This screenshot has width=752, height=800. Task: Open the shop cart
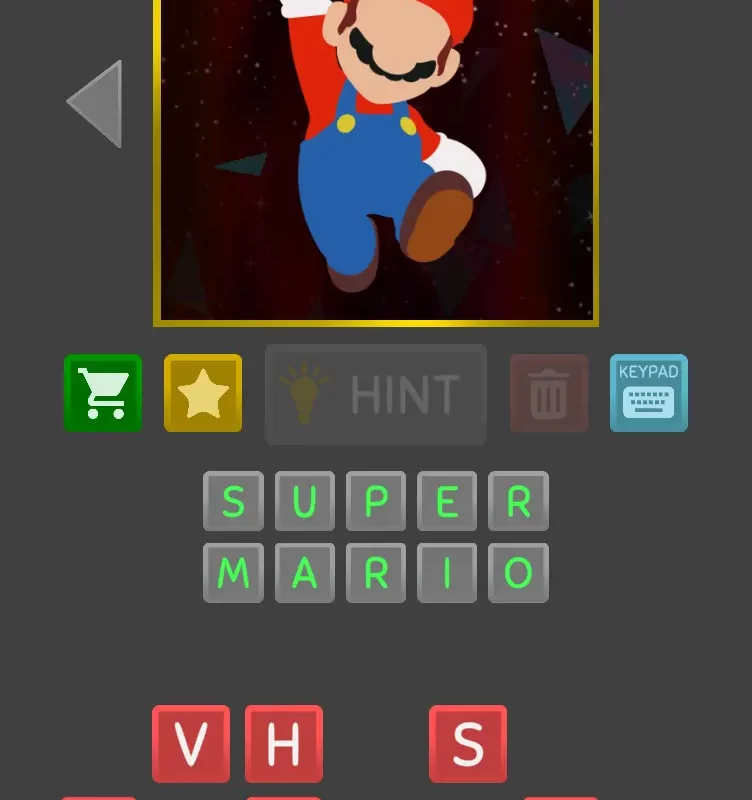click(103, 393)
